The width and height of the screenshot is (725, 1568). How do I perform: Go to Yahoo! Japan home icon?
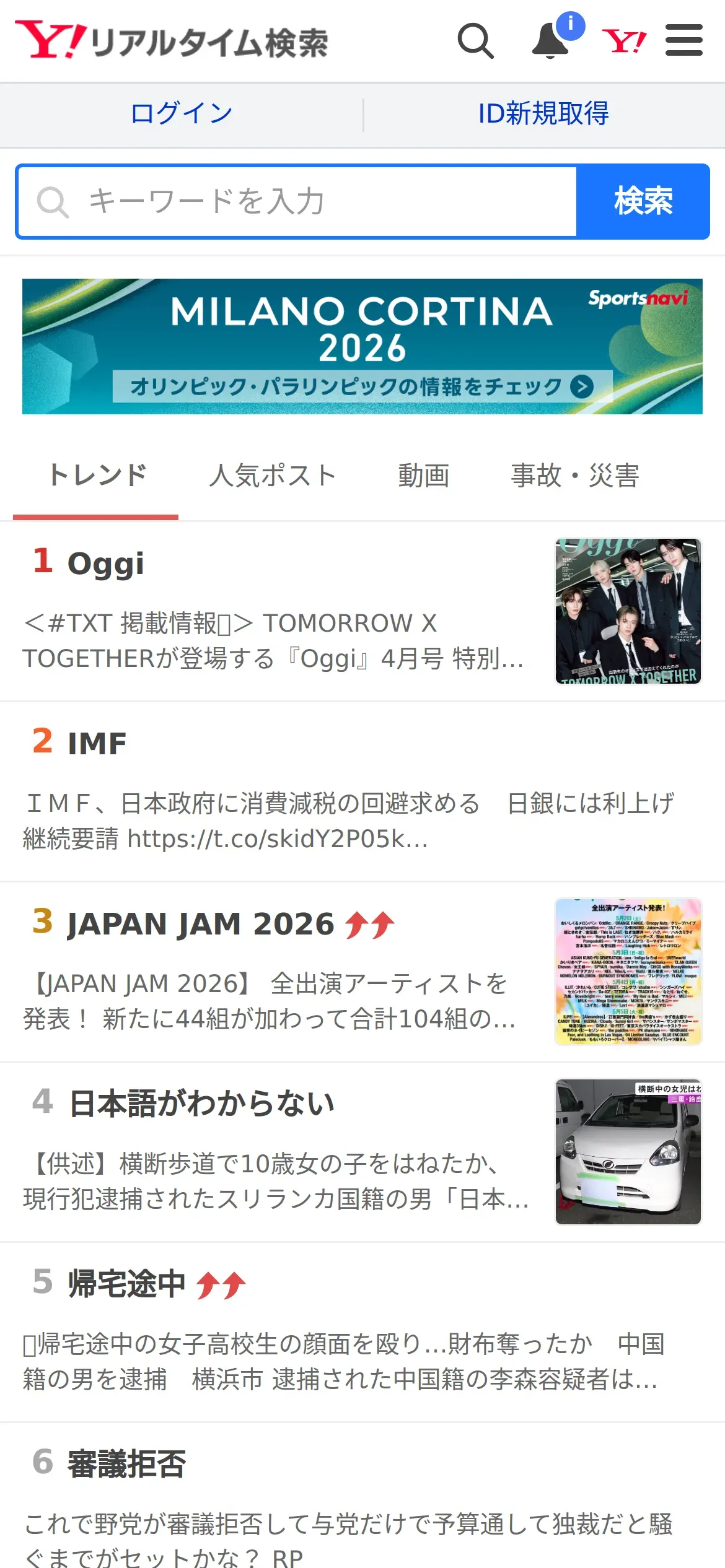[x=624, y=41]
